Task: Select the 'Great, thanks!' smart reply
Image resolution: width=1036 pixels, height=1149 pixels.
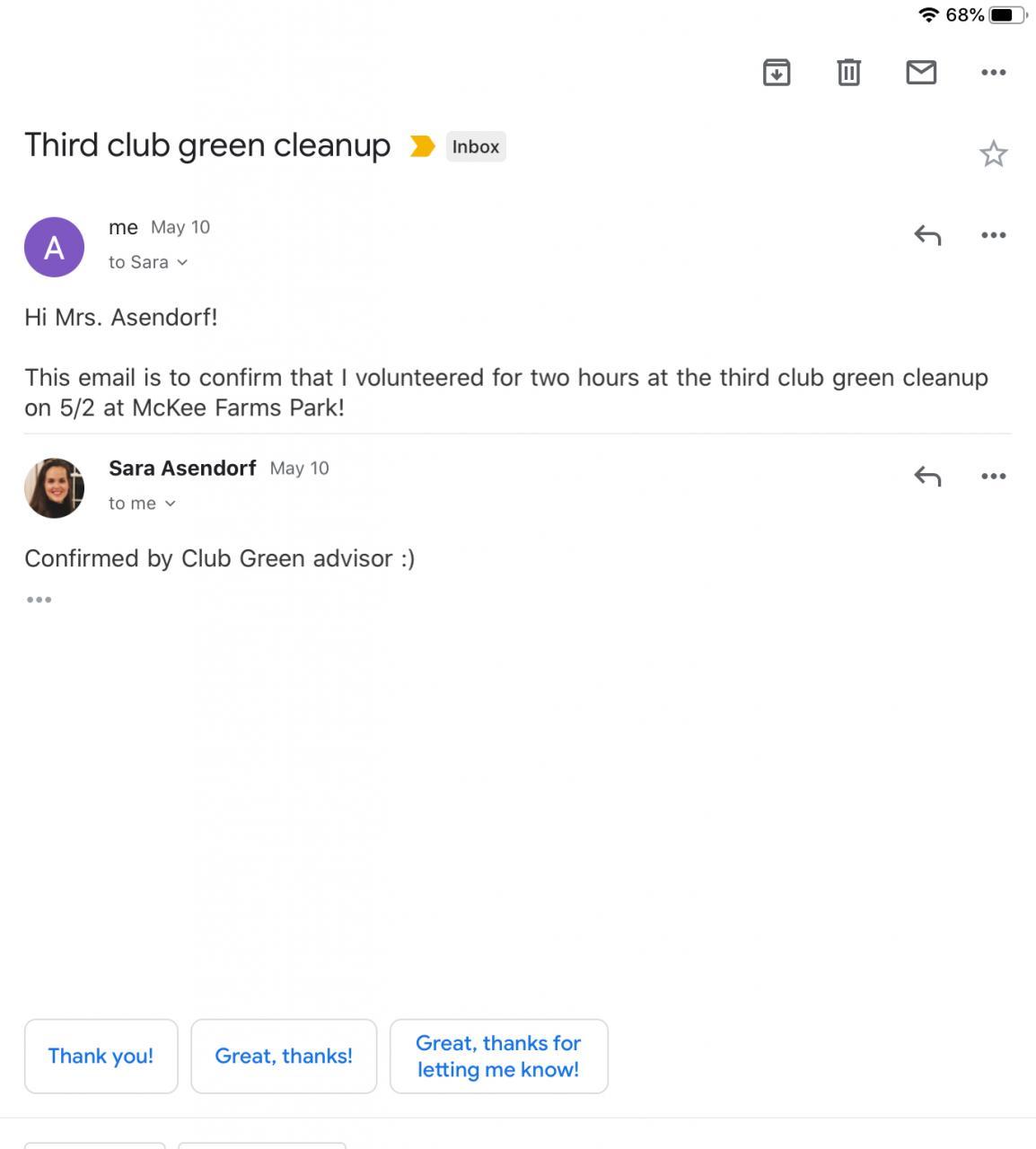Action: tap(284, 1056)
